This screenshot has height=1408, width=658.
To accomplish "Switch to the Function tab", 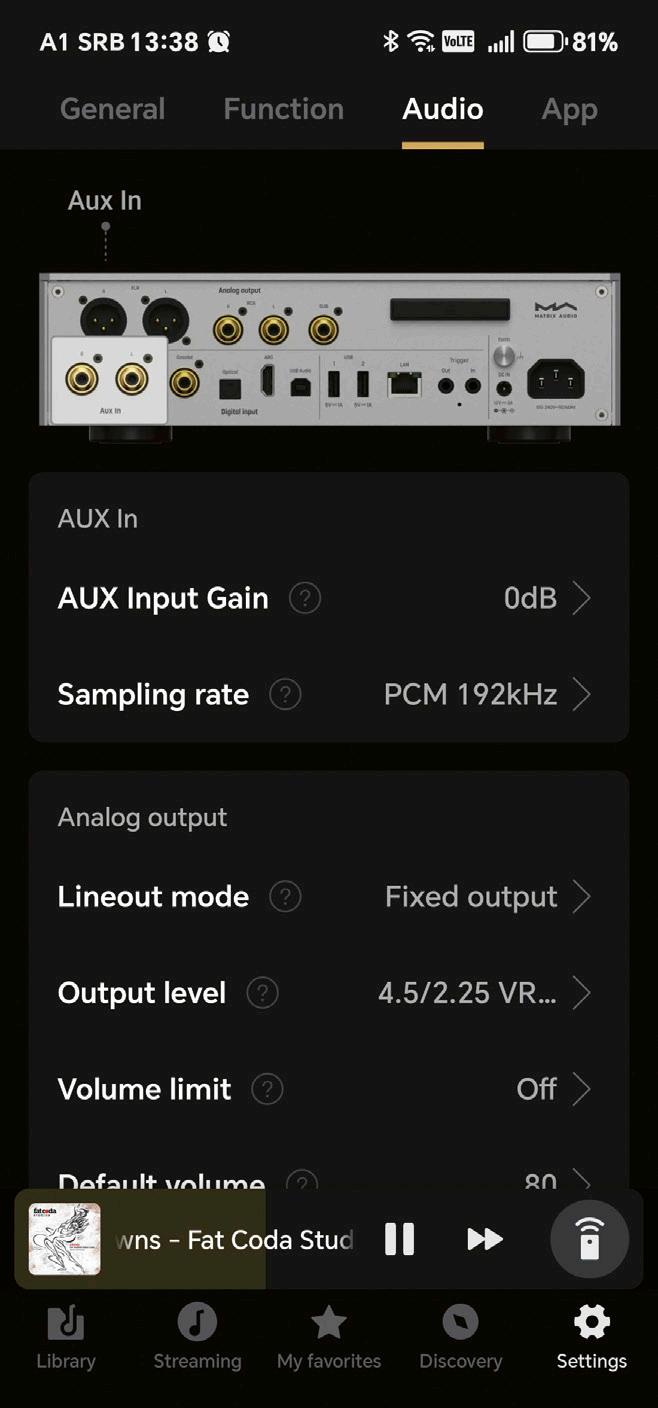I will pyautogui.click(x=283, y=109).
